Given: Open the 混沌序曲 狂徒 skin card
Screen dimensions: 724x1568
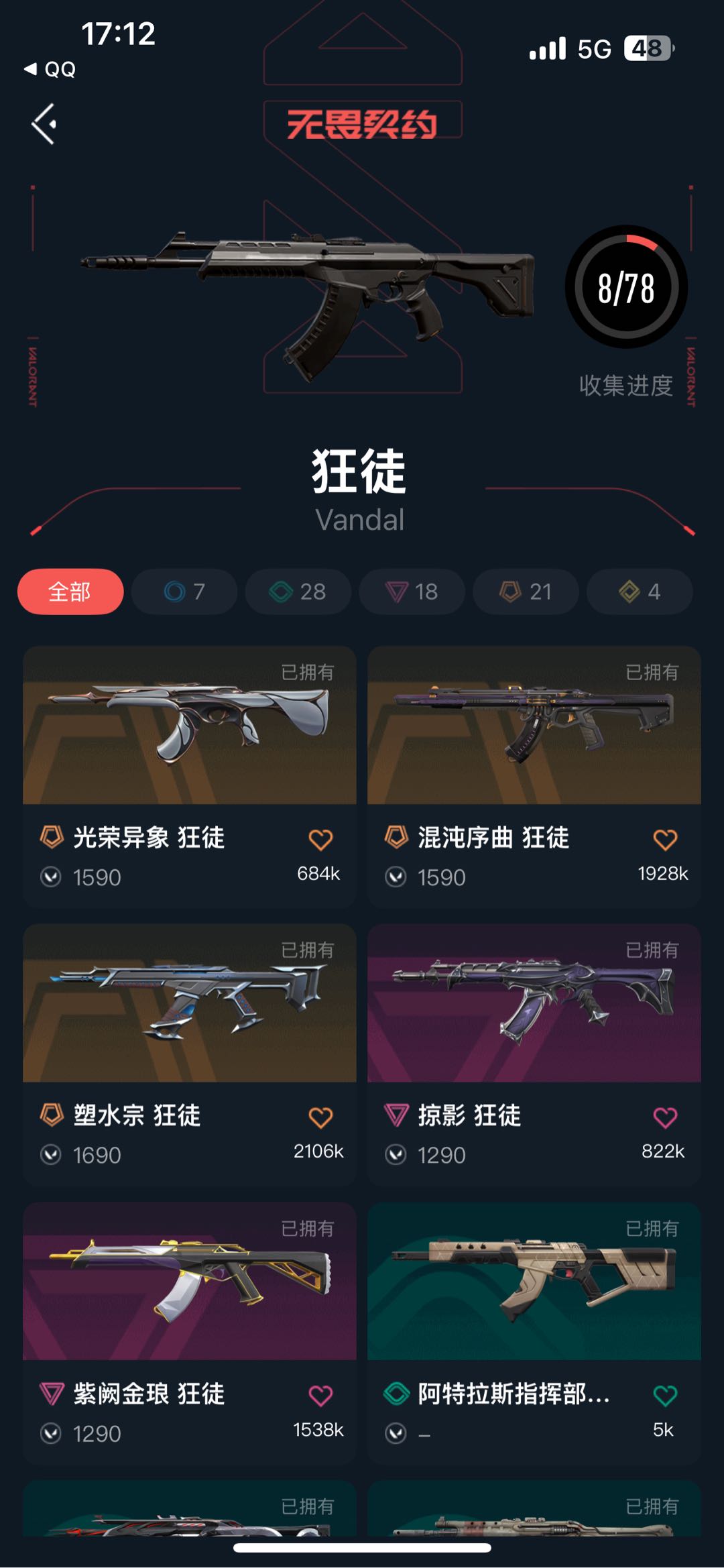Looking at the screenshot, I should click(534, 777).
